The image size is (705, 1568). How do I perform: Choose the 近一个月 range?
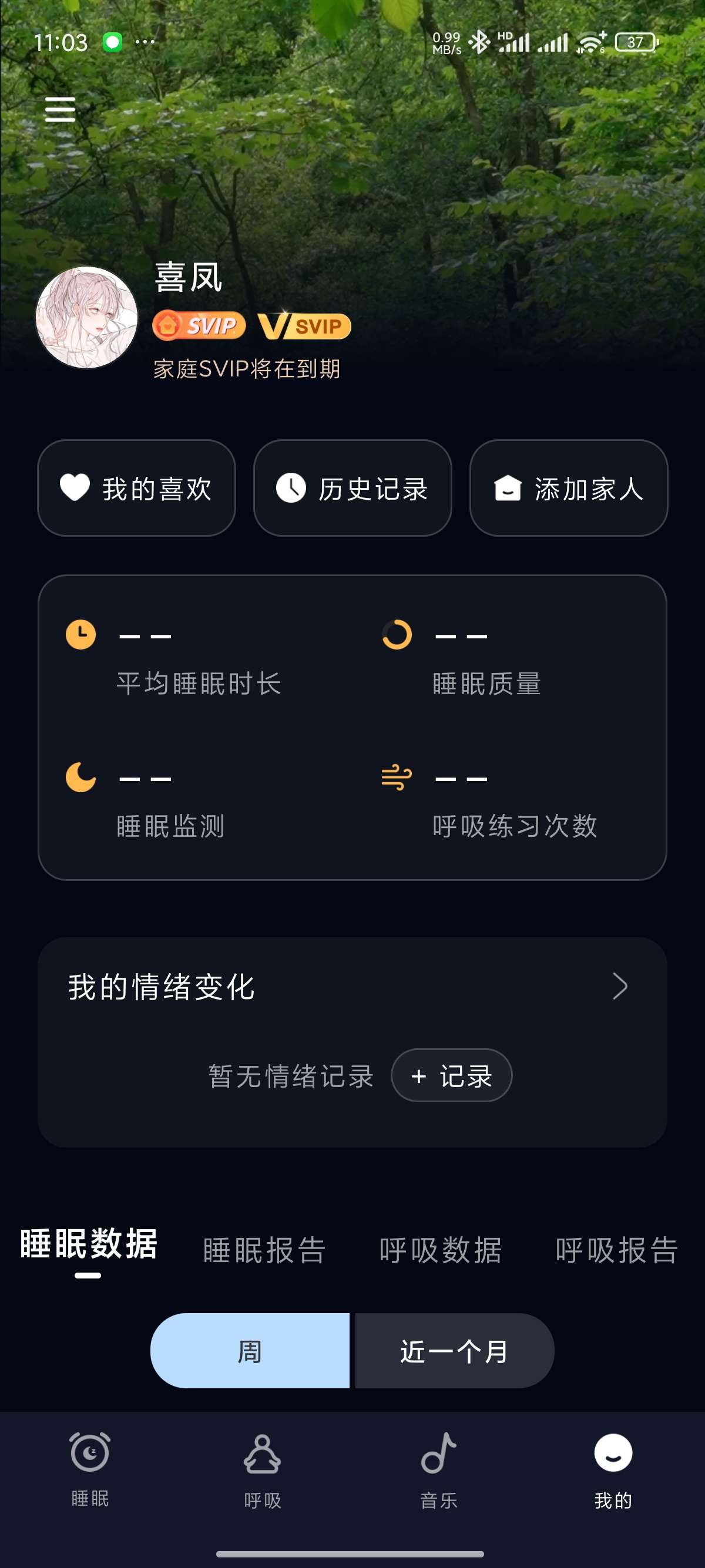tap(454, 1351)
